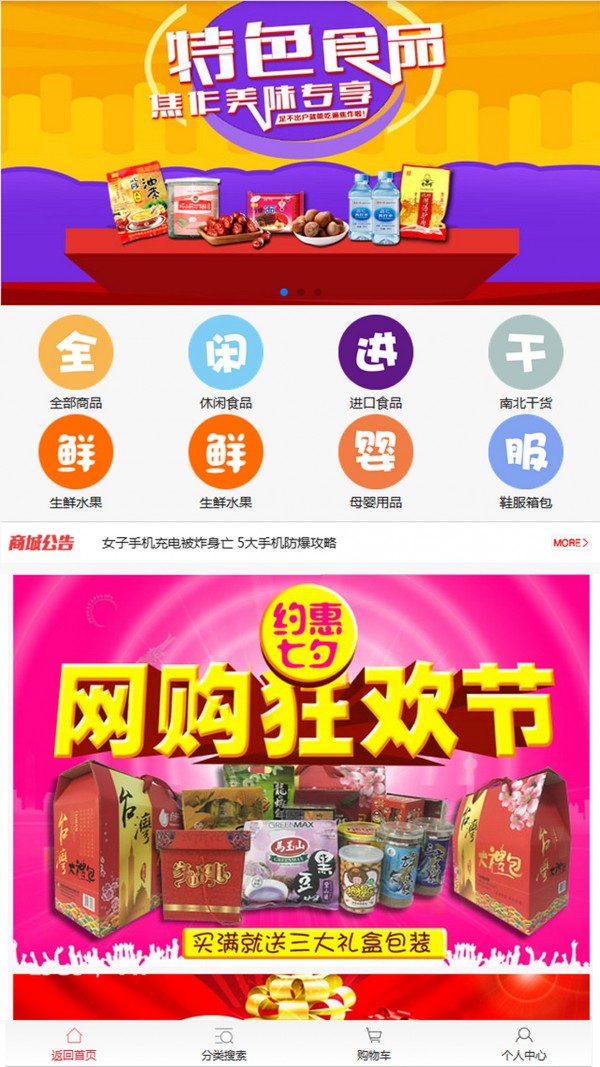Viewport: 600px width, 1067px height.
Task: Select 南北干货 category
Action: [x=526, y=362]
